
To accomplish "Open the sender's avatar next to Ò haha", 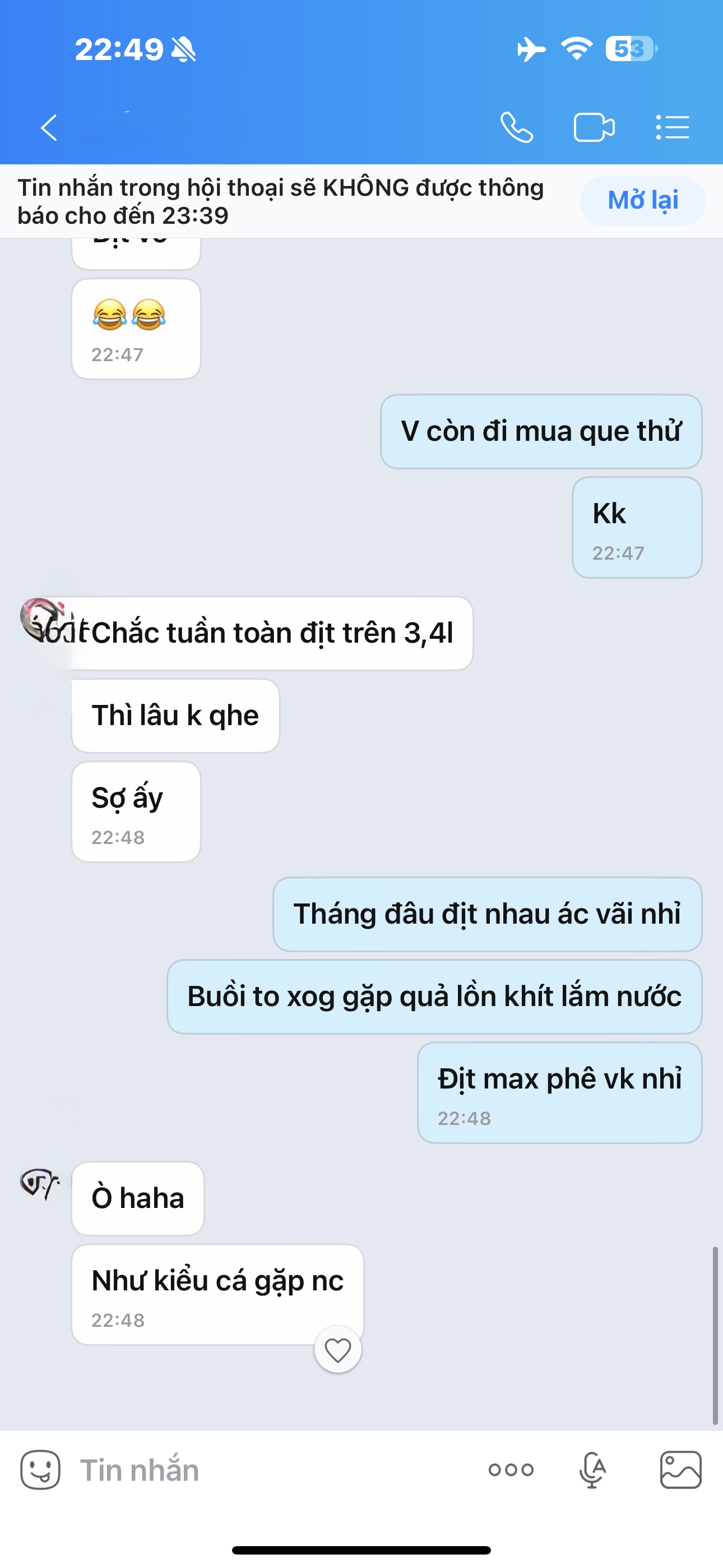I will point(40,1184).
